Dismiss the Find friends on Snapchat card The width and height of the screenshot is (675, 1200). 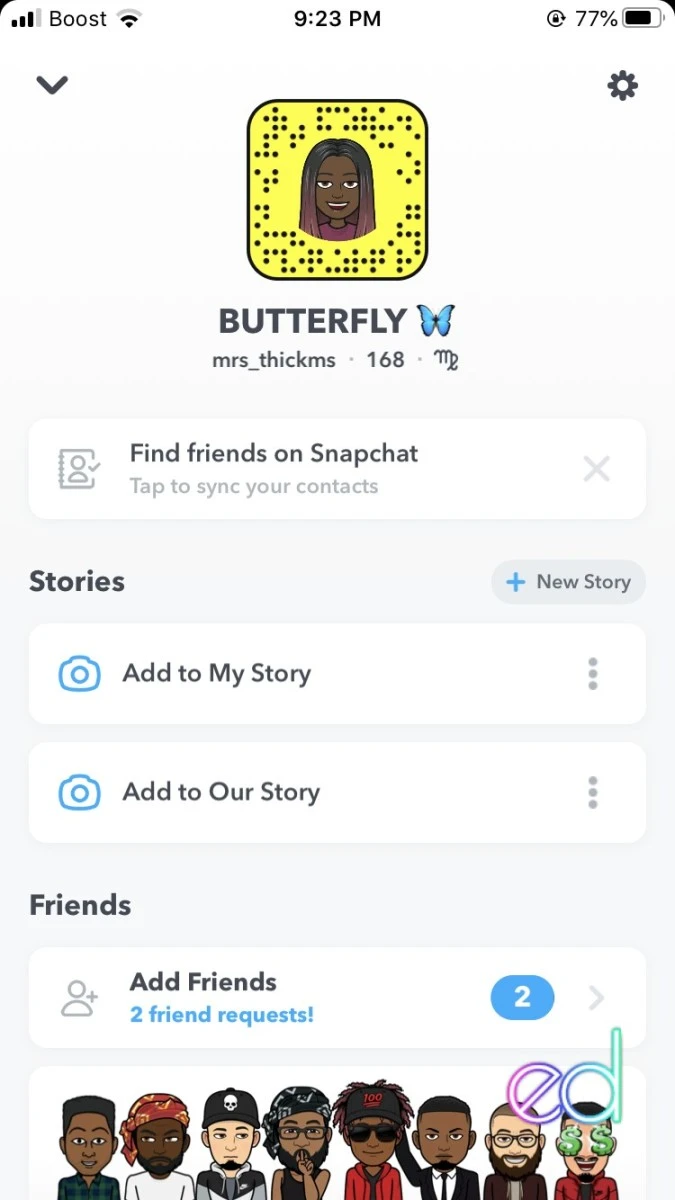click(x=596, y=468)
